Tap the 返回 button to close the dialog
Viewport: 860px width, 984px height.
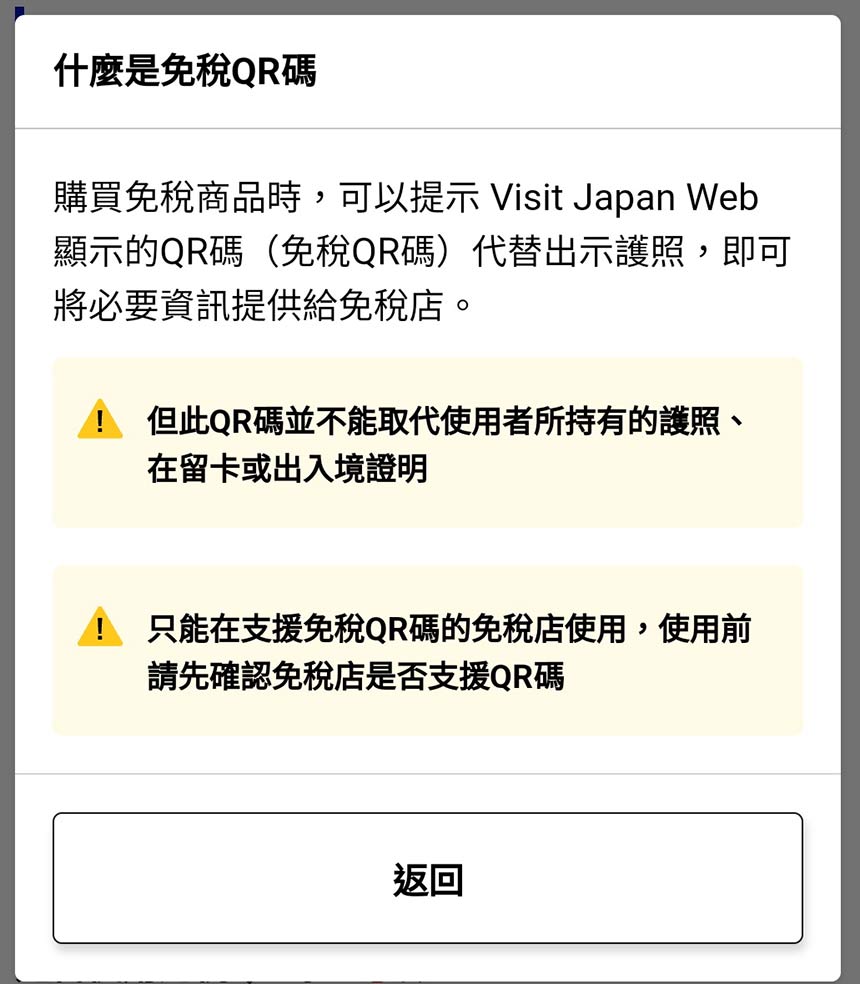tap(427, 878)
